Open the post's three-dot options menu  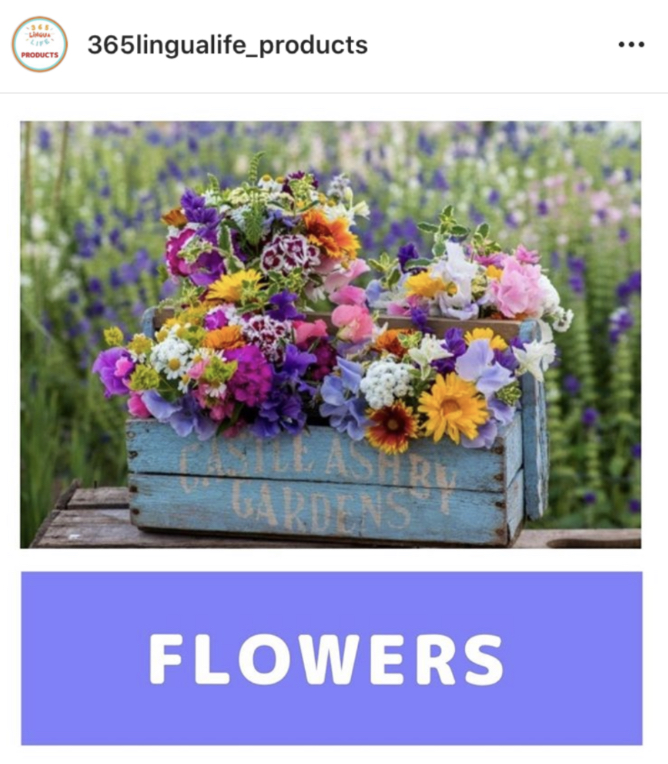click(630, 45)
